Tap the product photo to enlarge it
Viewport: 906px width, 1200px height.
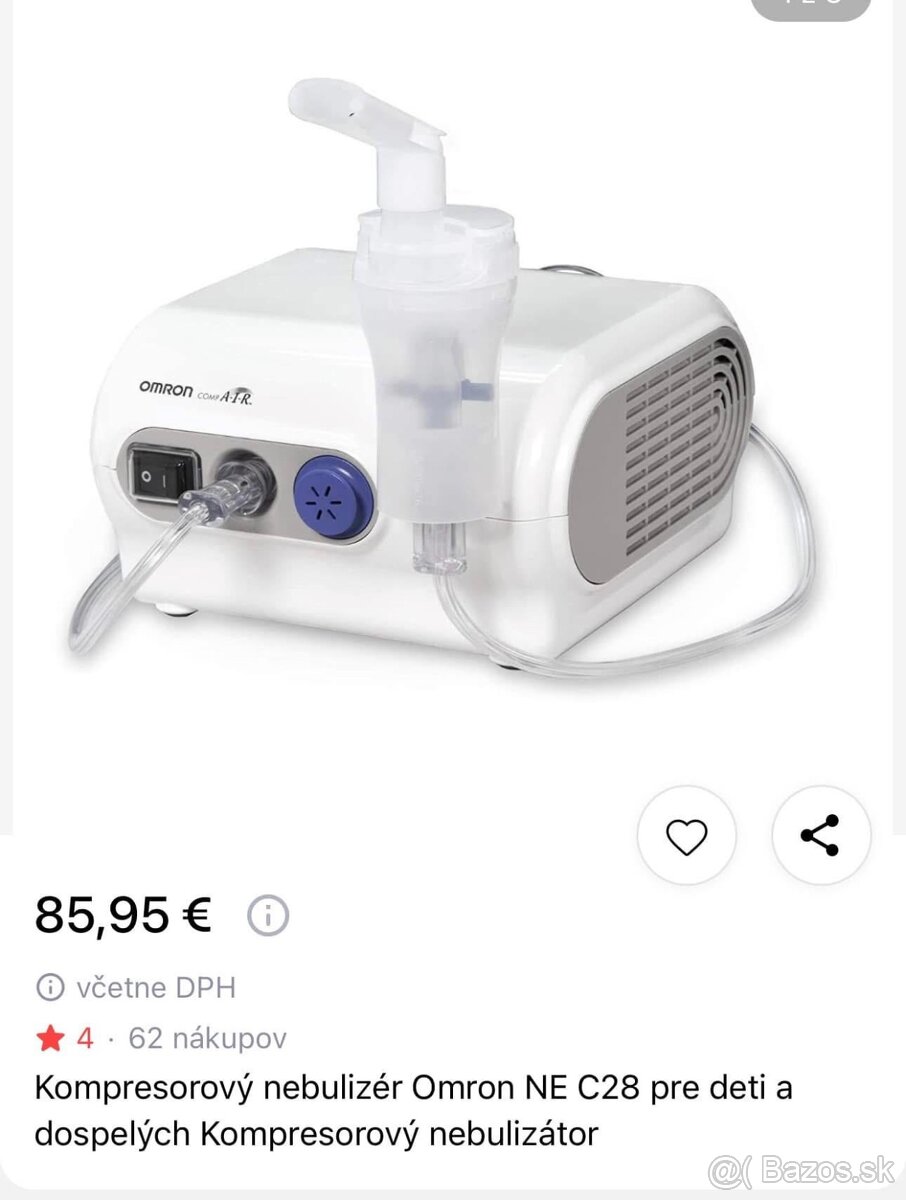[x=450, y=400]
